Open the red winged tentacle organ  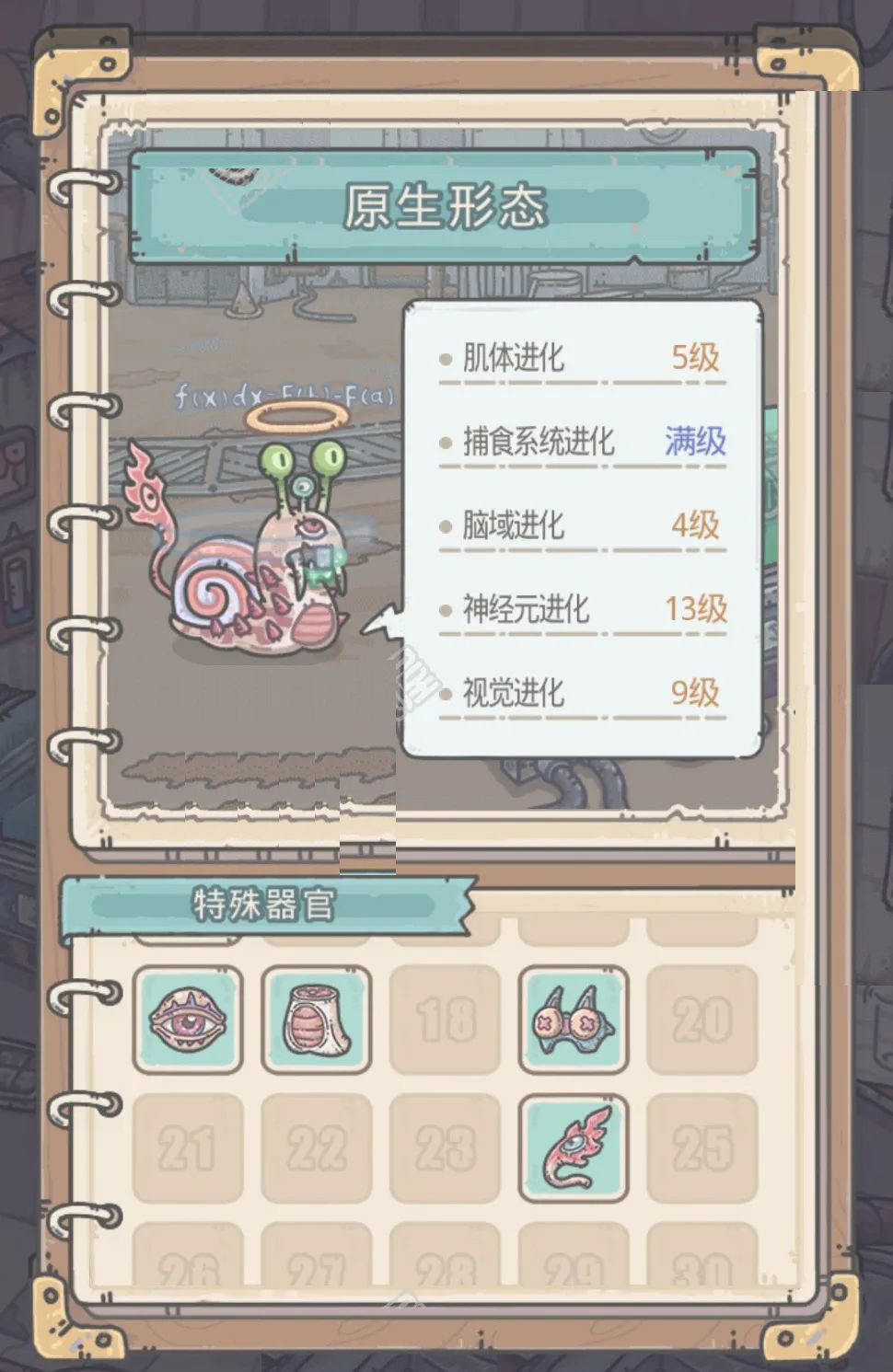pos(574,1148)
